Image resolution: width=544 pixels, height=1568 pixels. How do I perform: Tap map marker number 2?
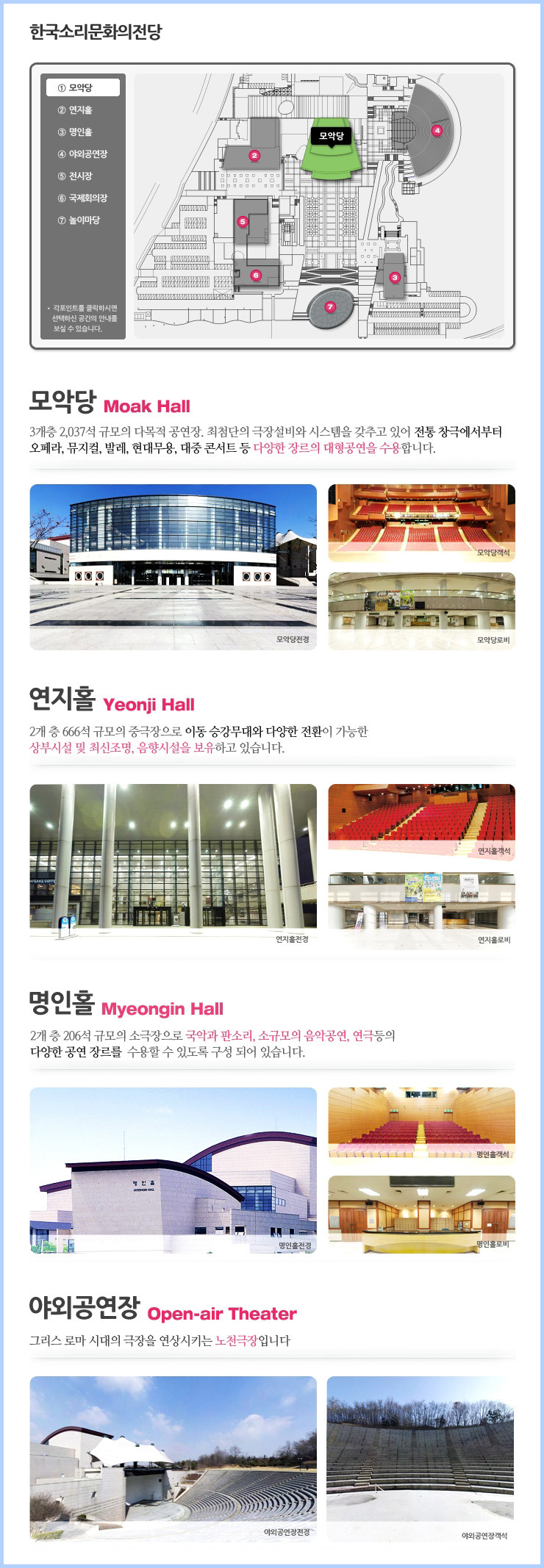pyautogui.click(x=254, y=155)
